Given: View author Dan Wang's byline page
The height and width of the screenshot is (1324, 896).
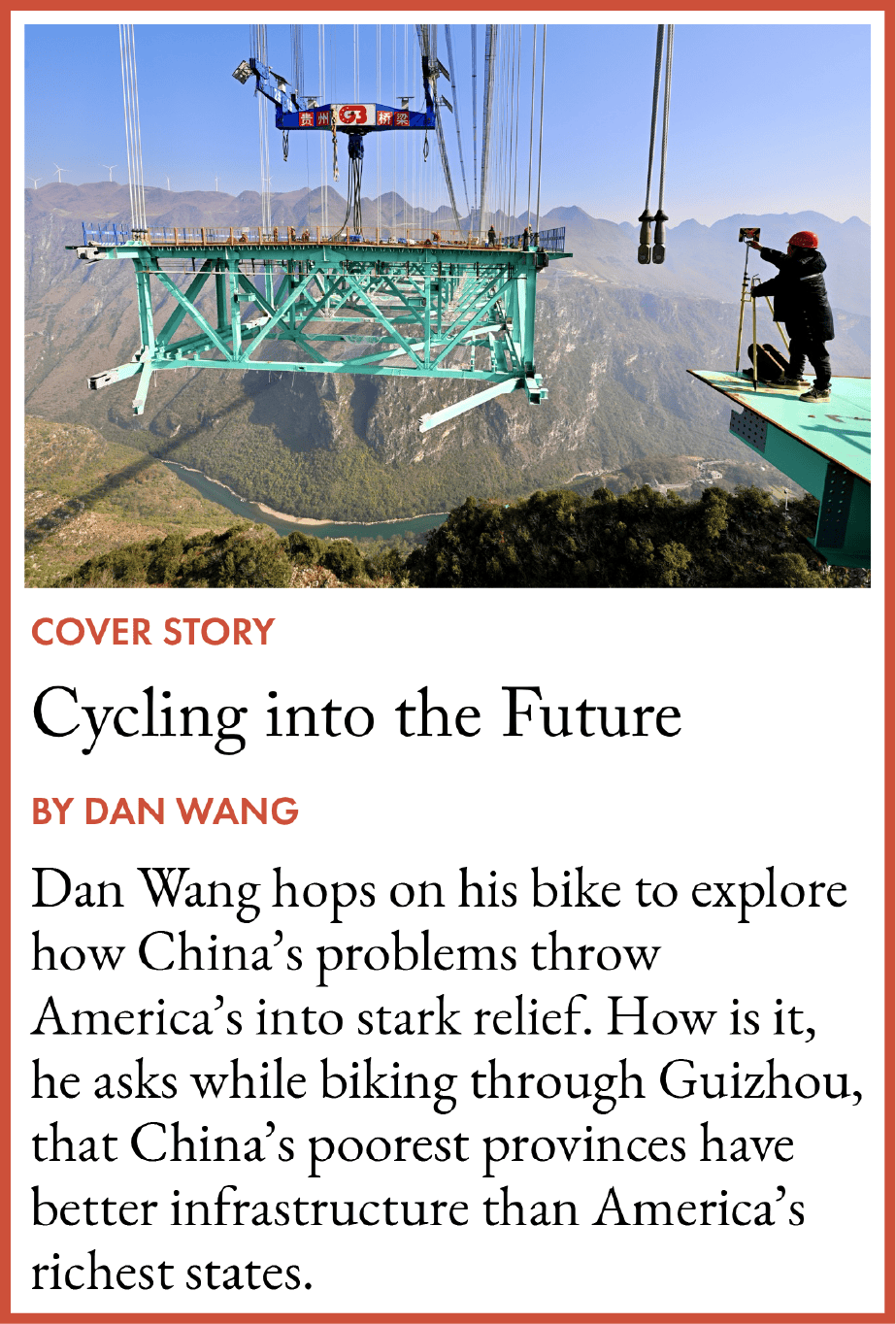Looking at the screenshot, I should (x=165, y=811).
